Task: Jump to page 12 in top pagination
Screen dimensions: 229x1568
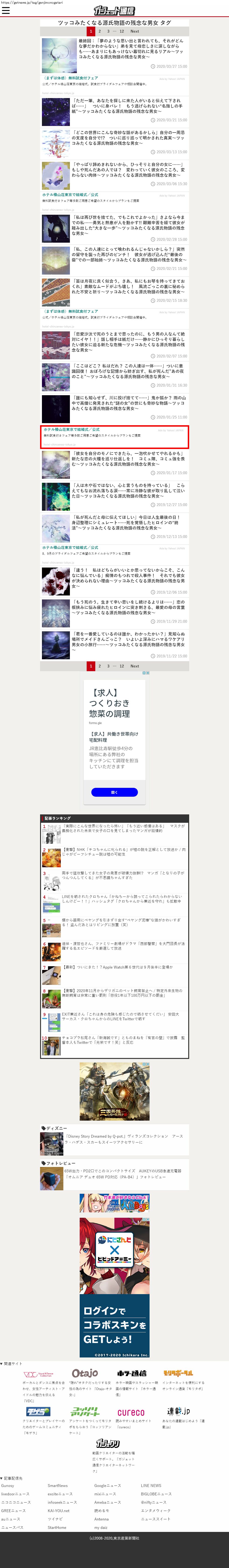Action: [122, 31]
